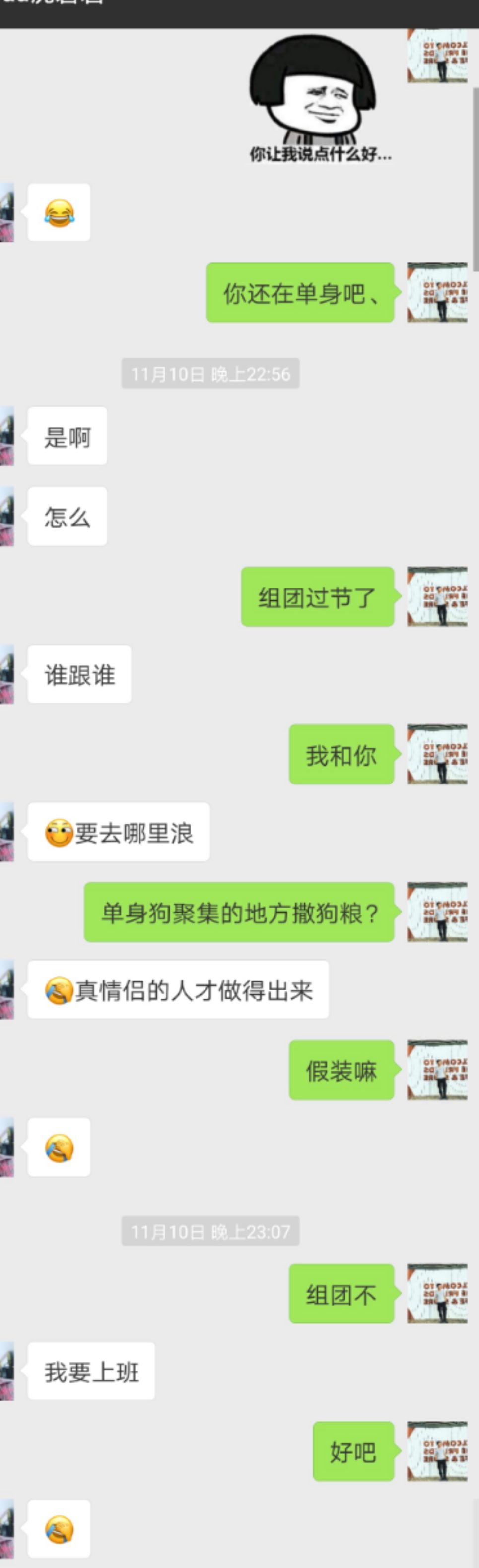Tap contact's avatar beside 要去哪里浪 message
Screen dimensions: 479x1568
click(6, 832)
